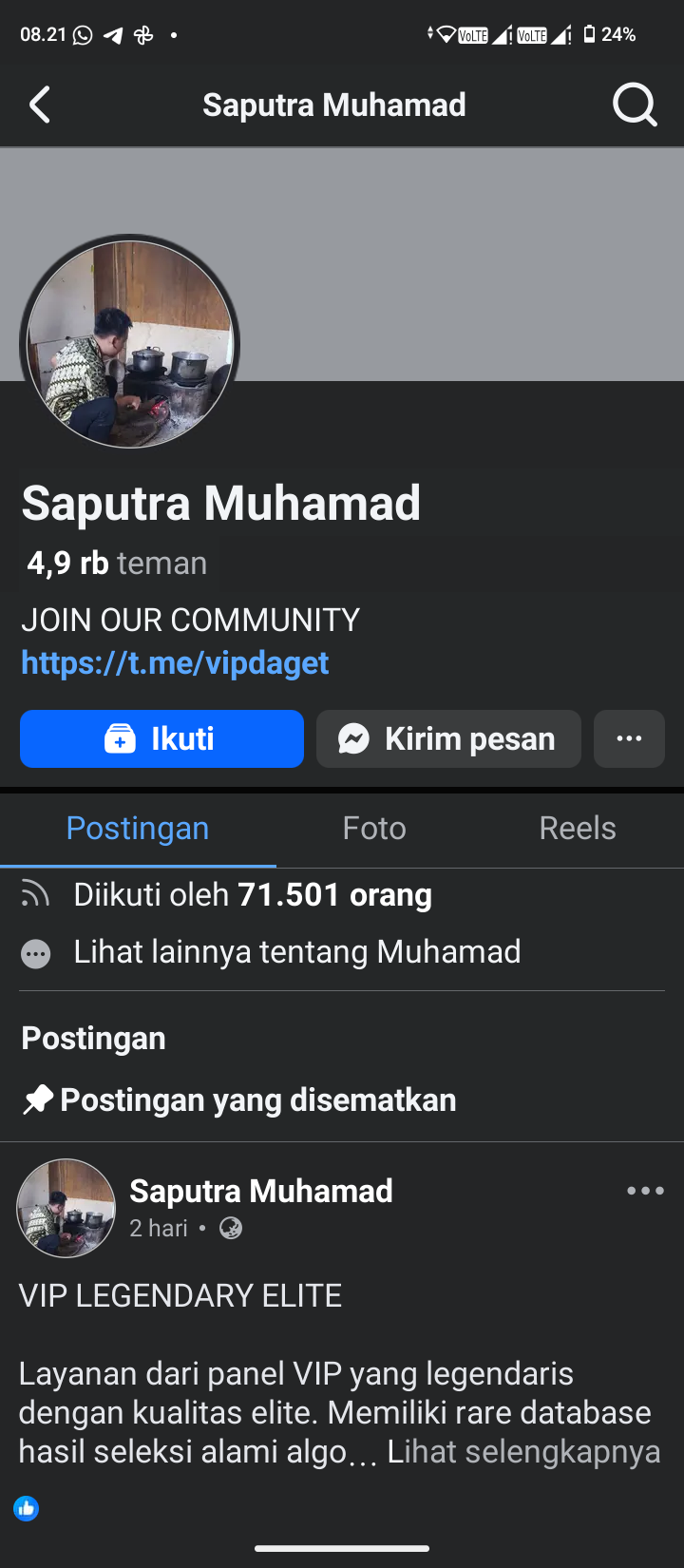Switch to the Foto tab
Image resolution: width=684 pixels, height=1568 pixels.
[x=374, y=829]
